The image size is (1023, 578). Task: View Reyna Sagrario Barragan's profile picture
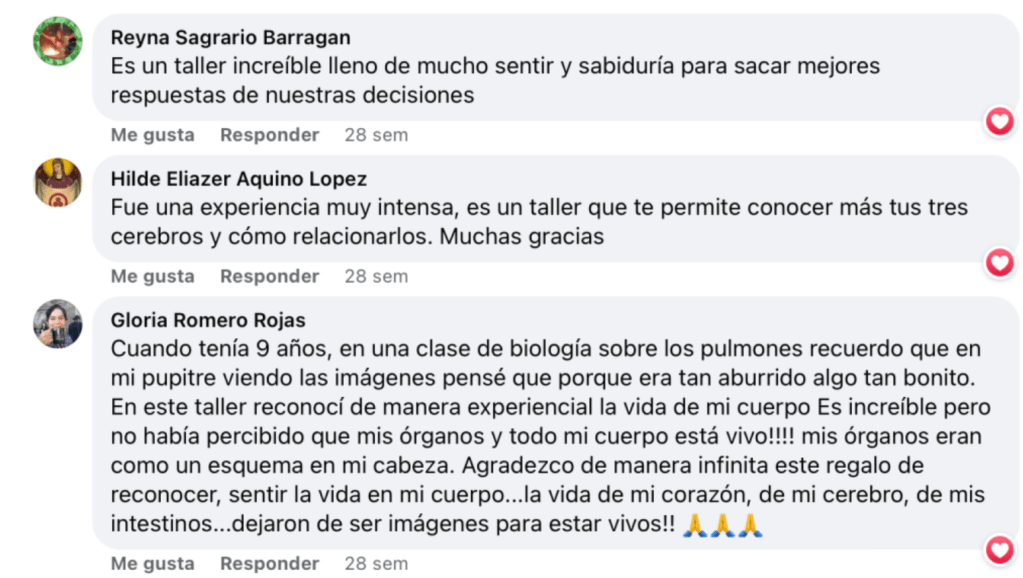pos(58,42)
